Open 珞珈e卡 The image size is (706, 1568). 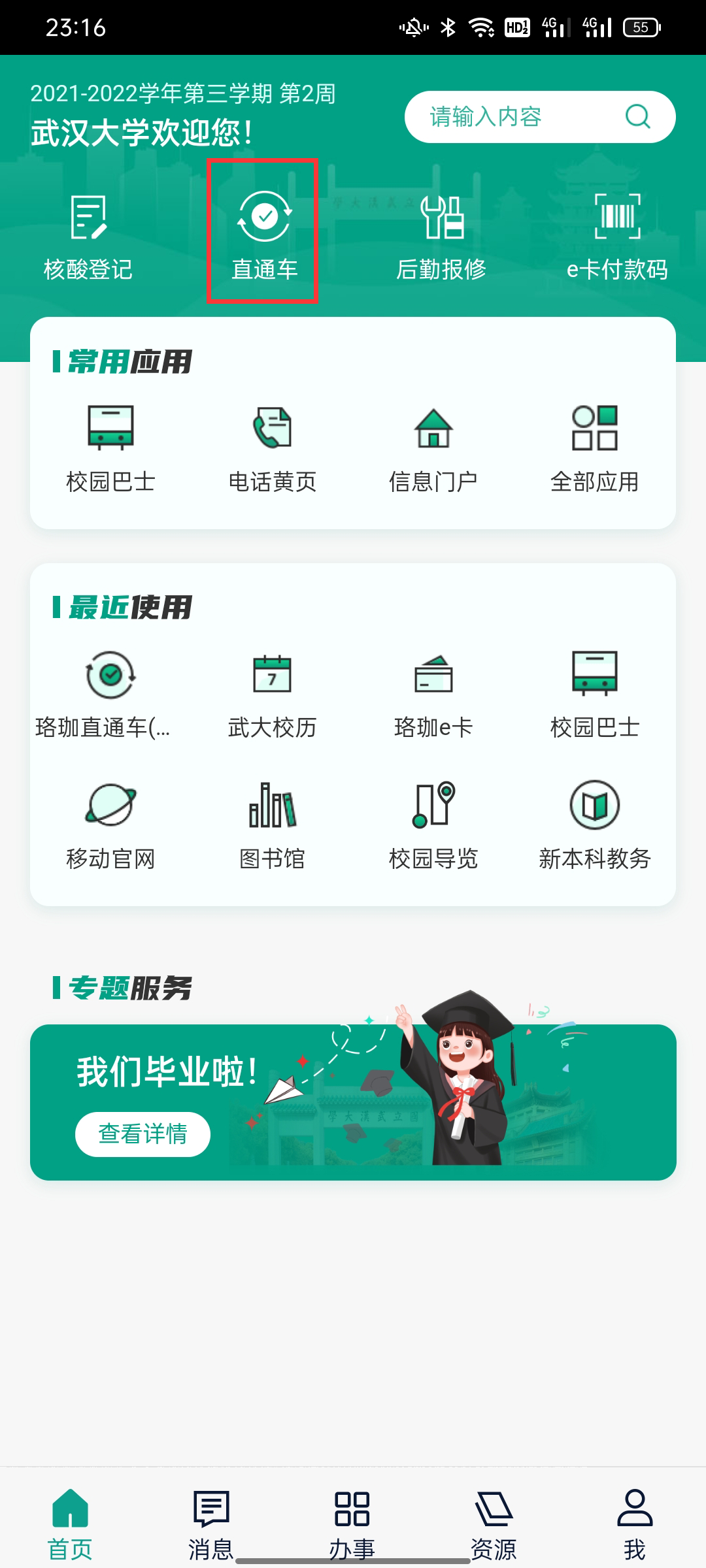433,694
